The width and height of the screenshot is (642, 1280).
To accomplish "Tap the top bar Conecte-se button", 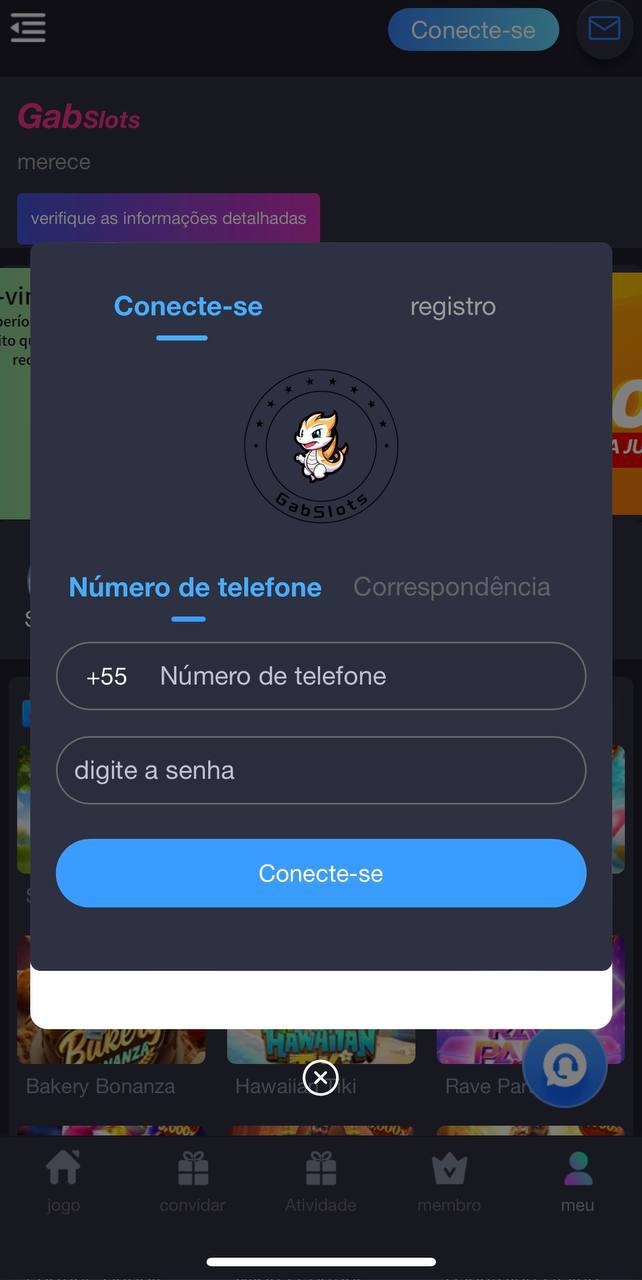I will coord(473,30).
